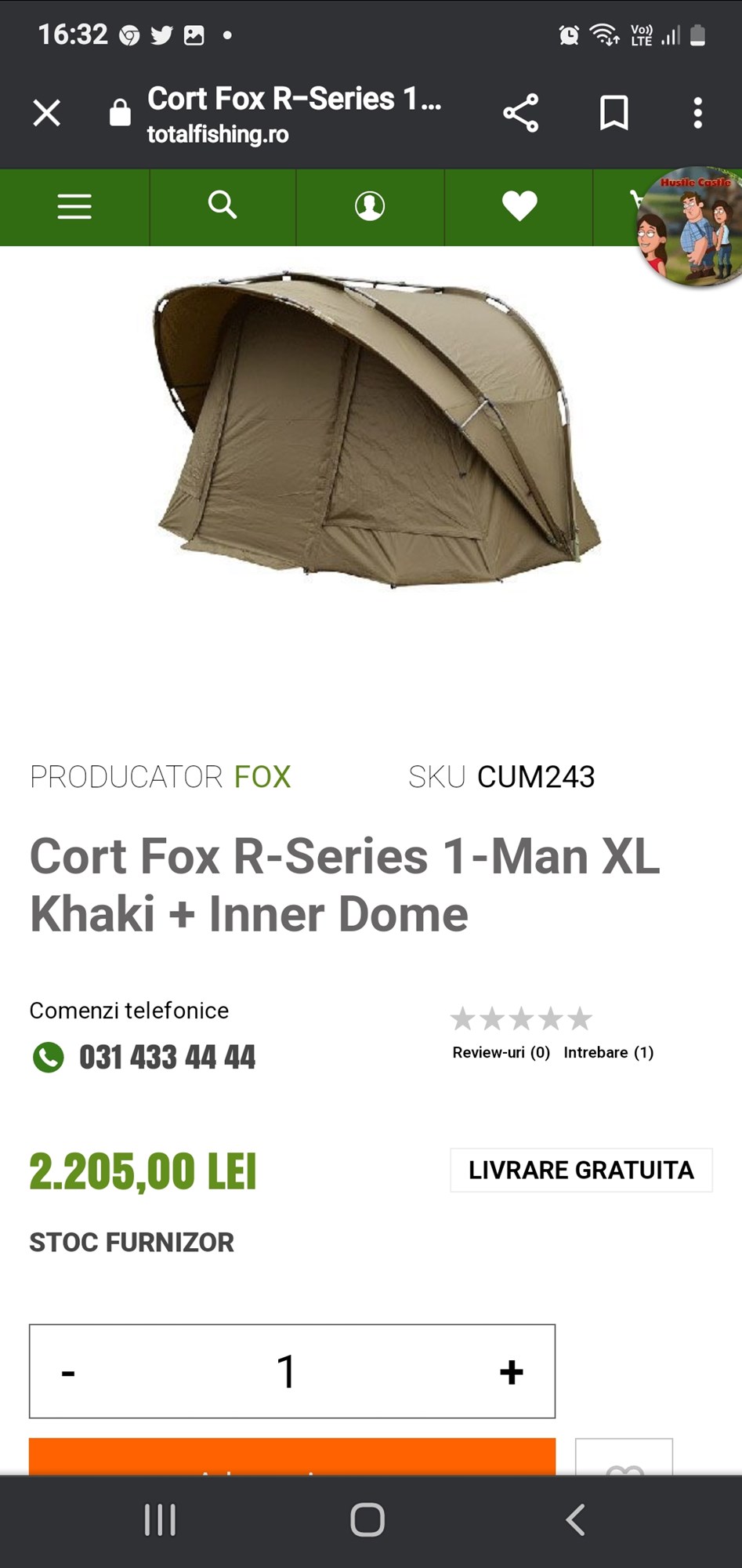Screen dimensions: 742x1568
Task: Bookmark this page in the browser
Action: tap(614, 113)
